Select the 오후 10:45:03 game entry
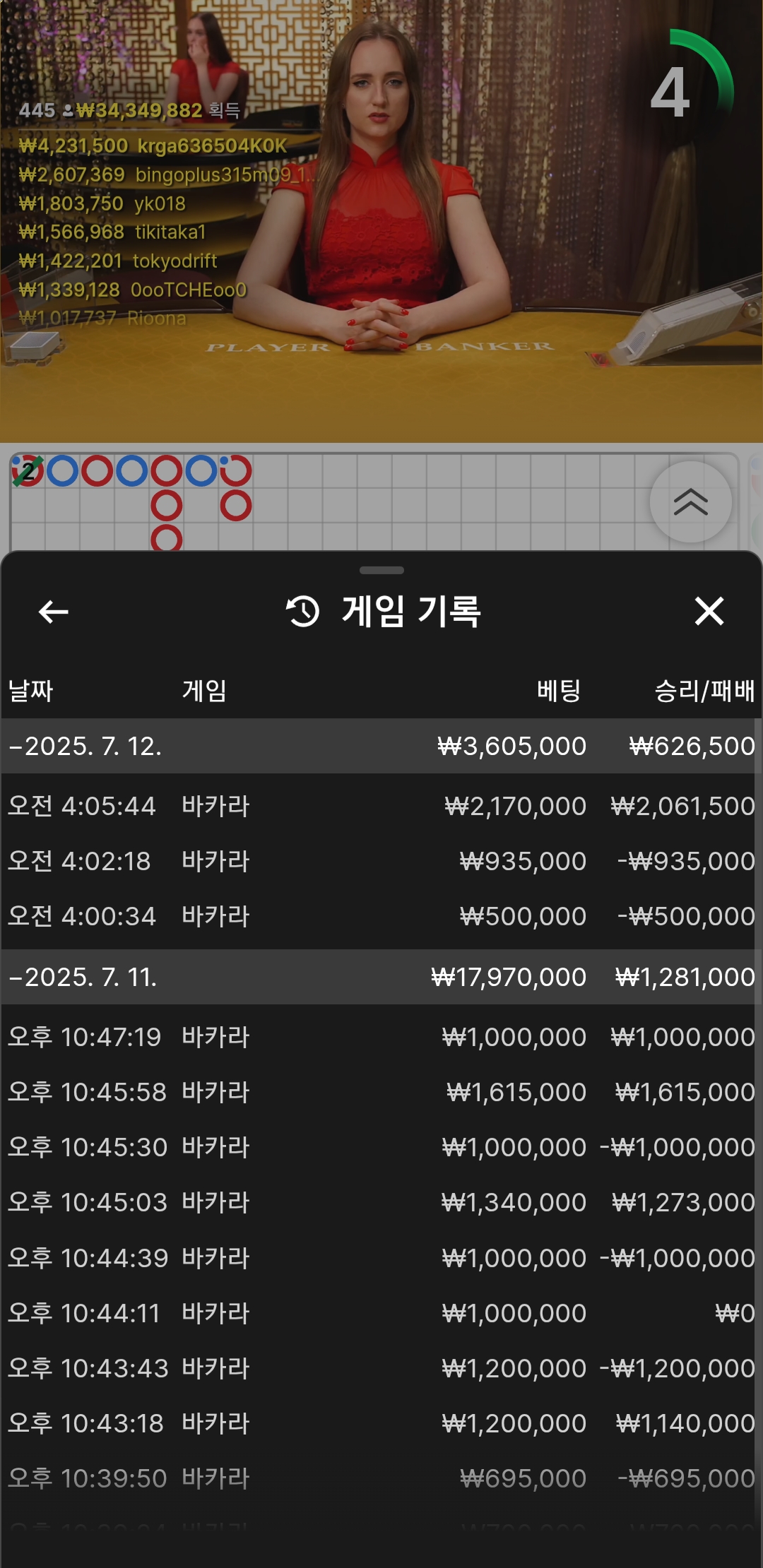This screenshot has height=1568, width=763. coord(380,1202)
